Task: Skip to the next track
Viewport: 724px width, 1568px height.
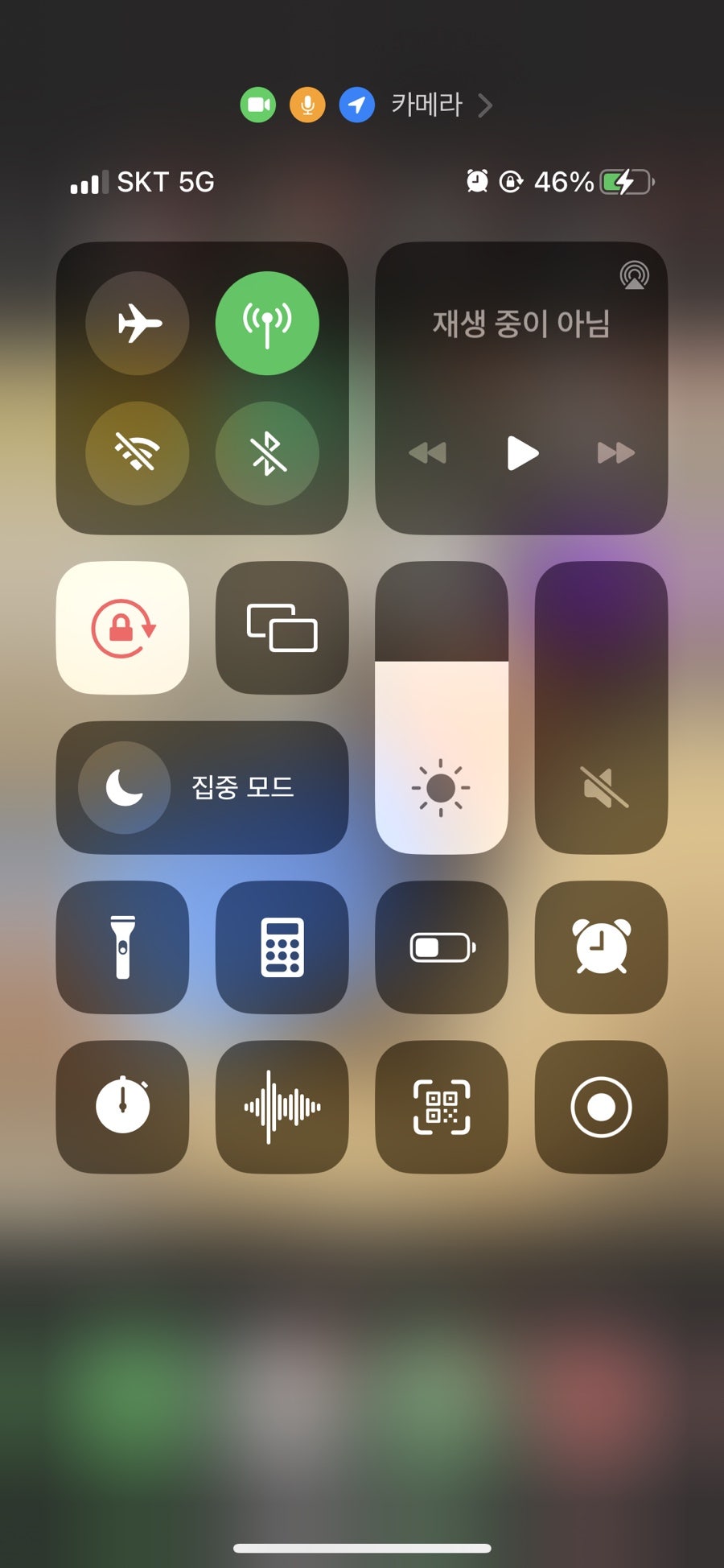Action: point(616,453)
